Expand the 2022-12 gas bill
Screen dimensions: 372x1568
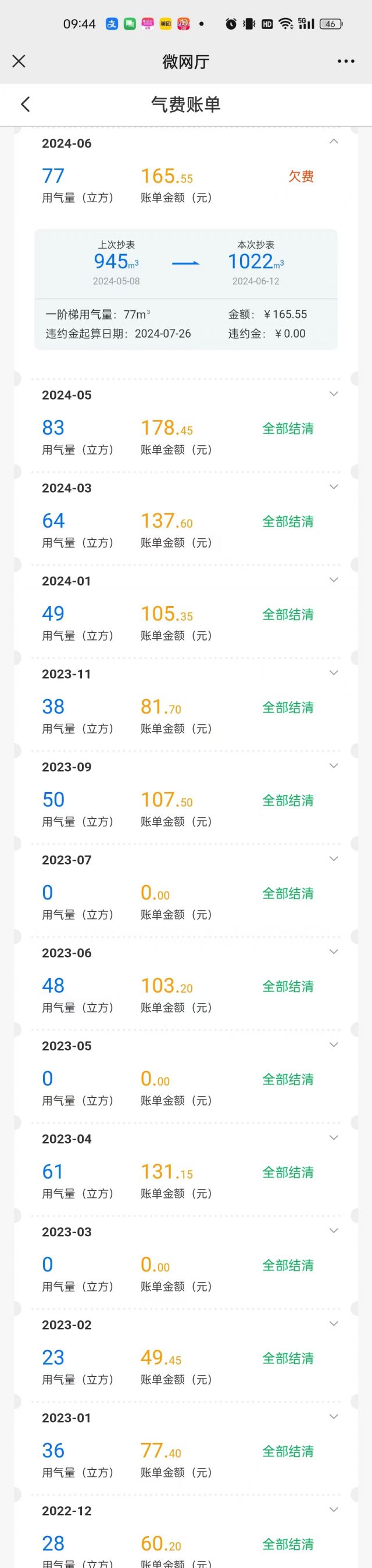point(333,1509)
